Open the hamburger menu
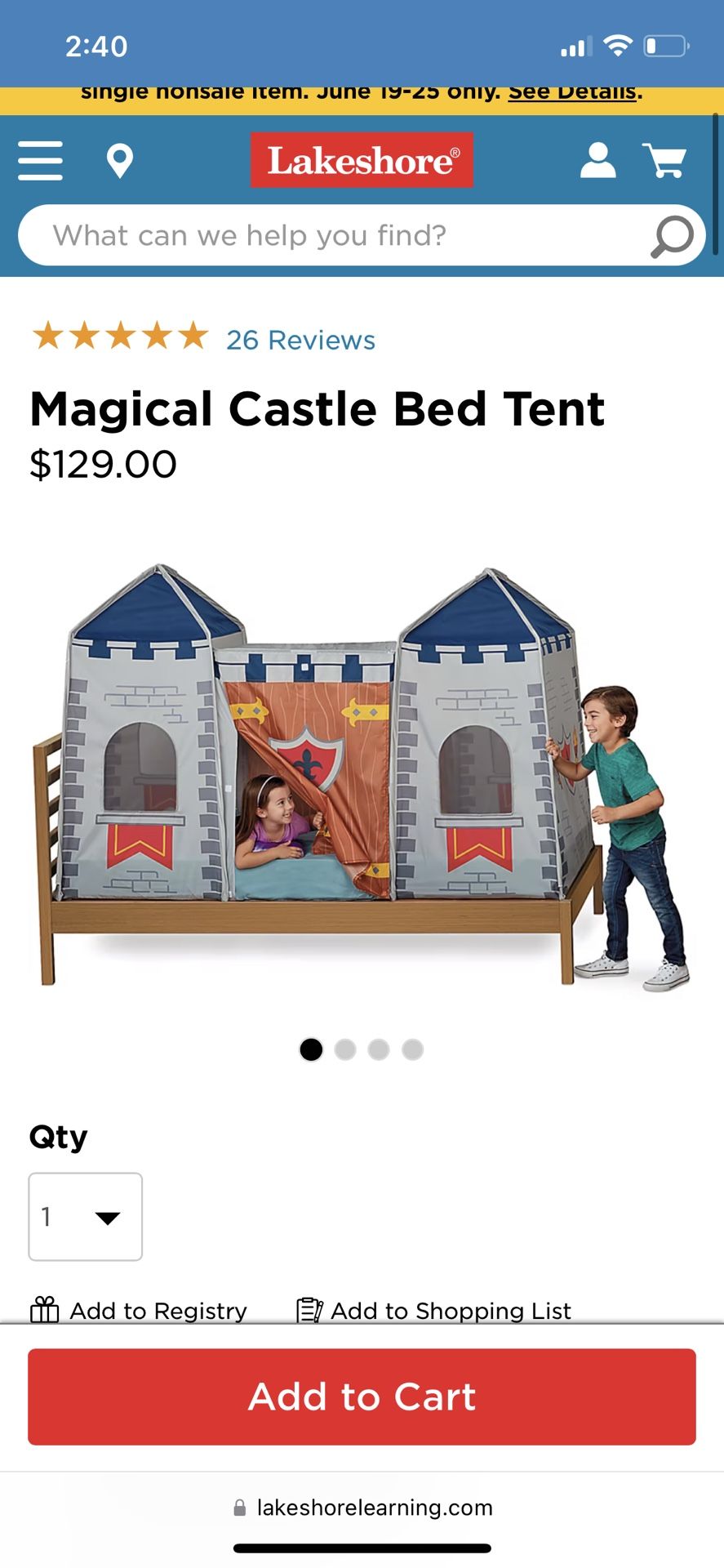The height and width of the screenshot is (1568, 724). coord(40,160)
